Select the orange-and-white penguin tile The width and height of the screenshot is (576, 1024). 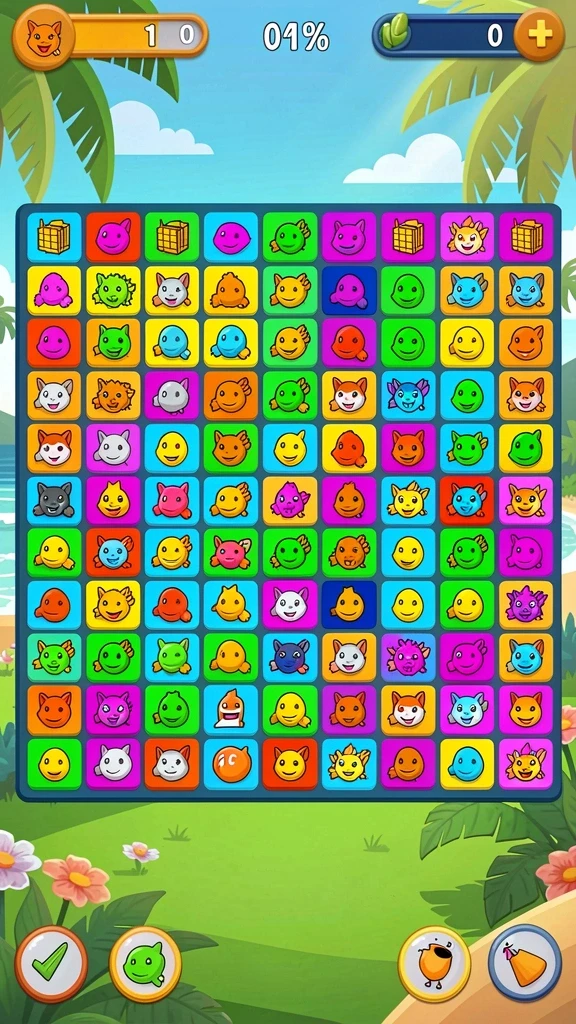point(231,711)
